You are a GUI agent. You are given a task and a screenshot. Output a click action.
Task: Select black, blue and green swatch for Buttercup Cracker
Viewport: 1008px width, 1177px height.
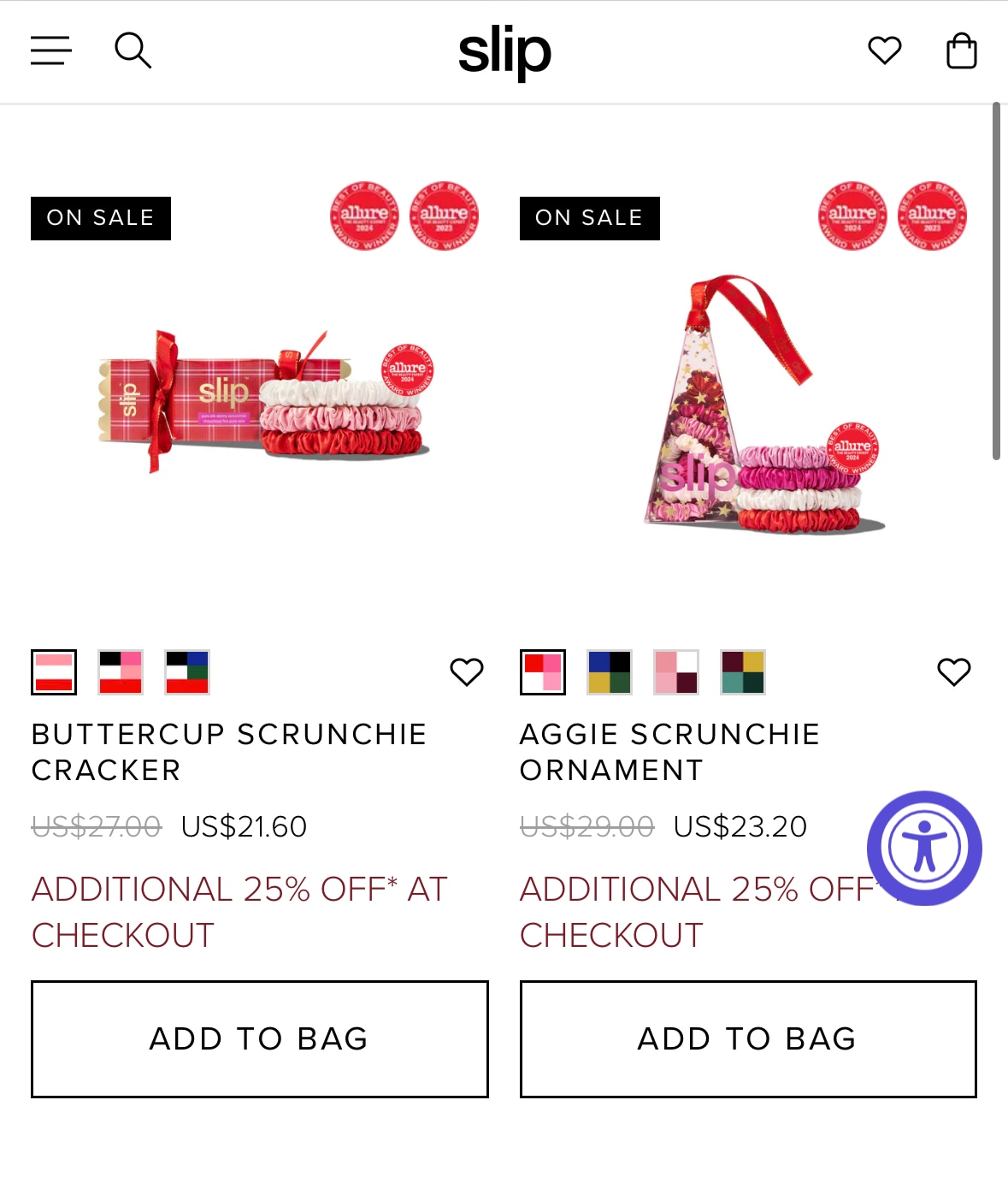pos(187,672)
